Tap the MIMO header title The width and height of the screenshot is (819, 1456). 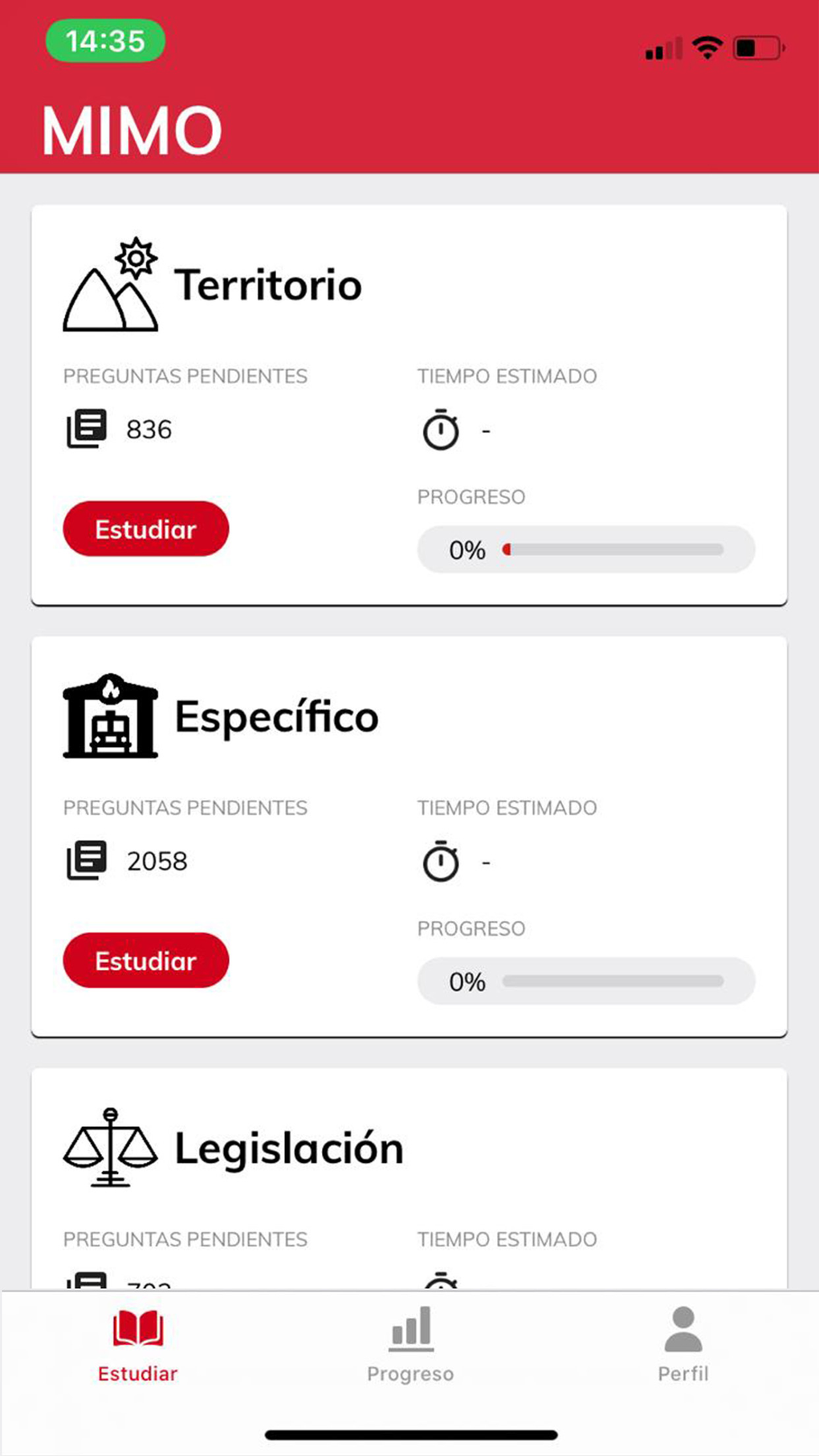[x=132, y=128]
